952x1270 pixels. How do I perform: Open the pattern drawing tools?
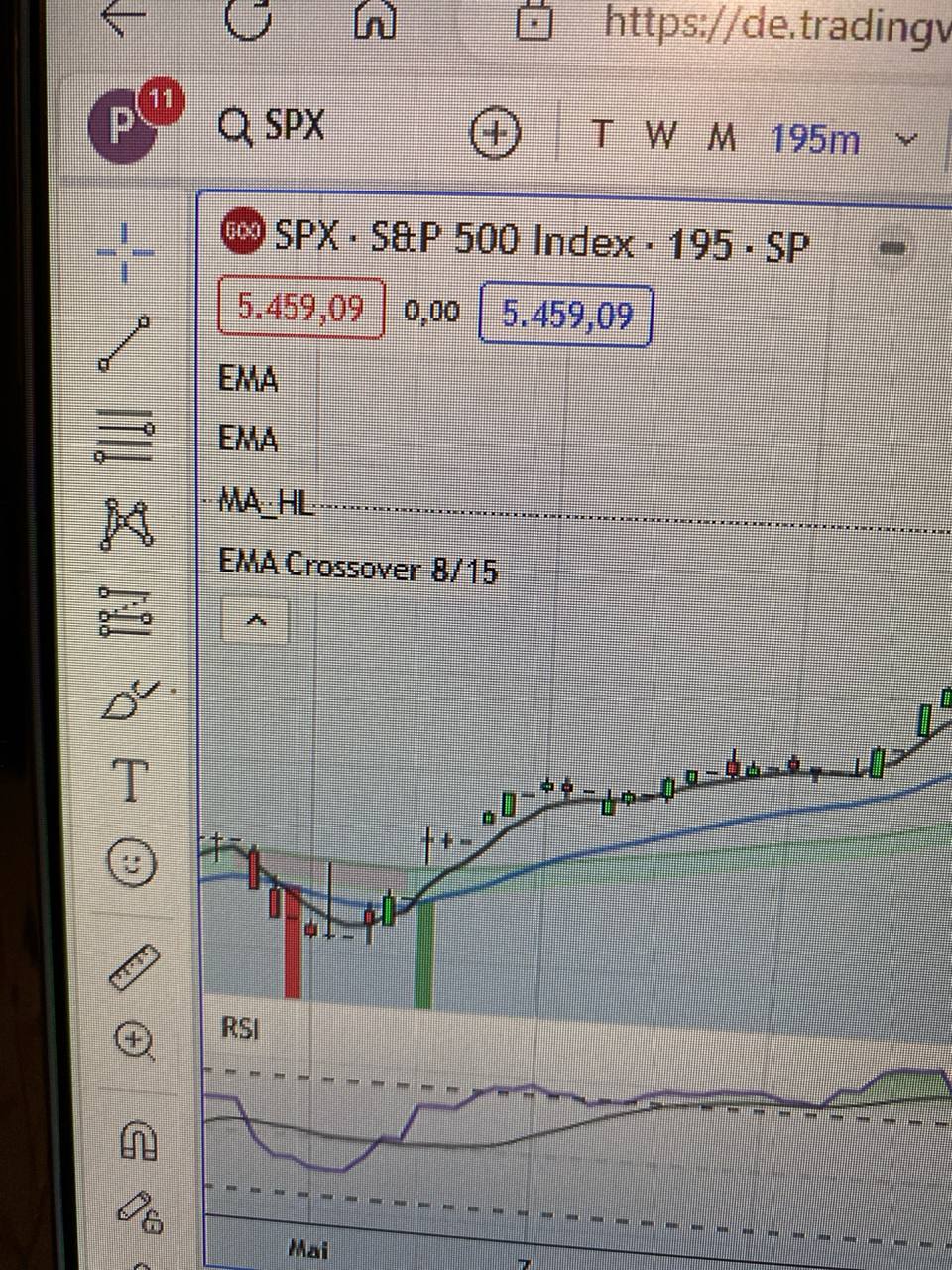[126, 524]
